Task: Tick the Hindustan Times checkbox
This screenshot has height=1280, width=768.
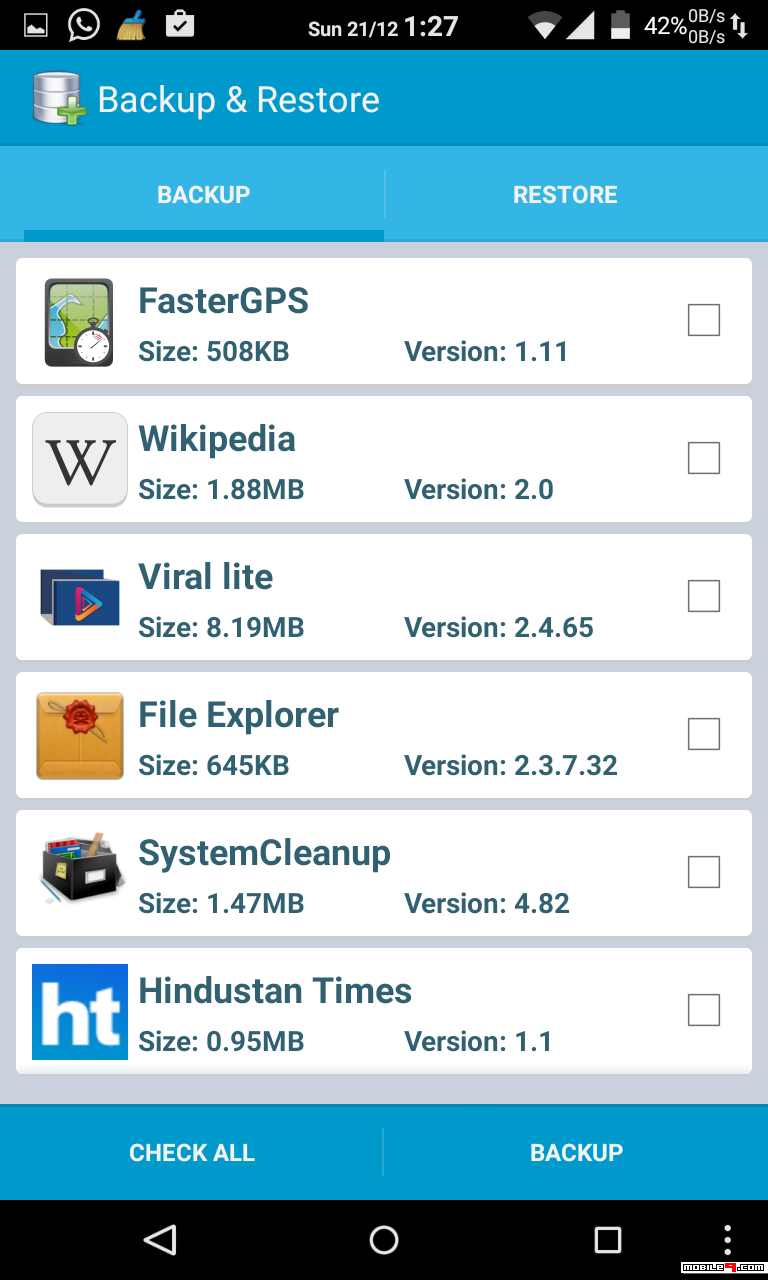Action: (704, 1011)
